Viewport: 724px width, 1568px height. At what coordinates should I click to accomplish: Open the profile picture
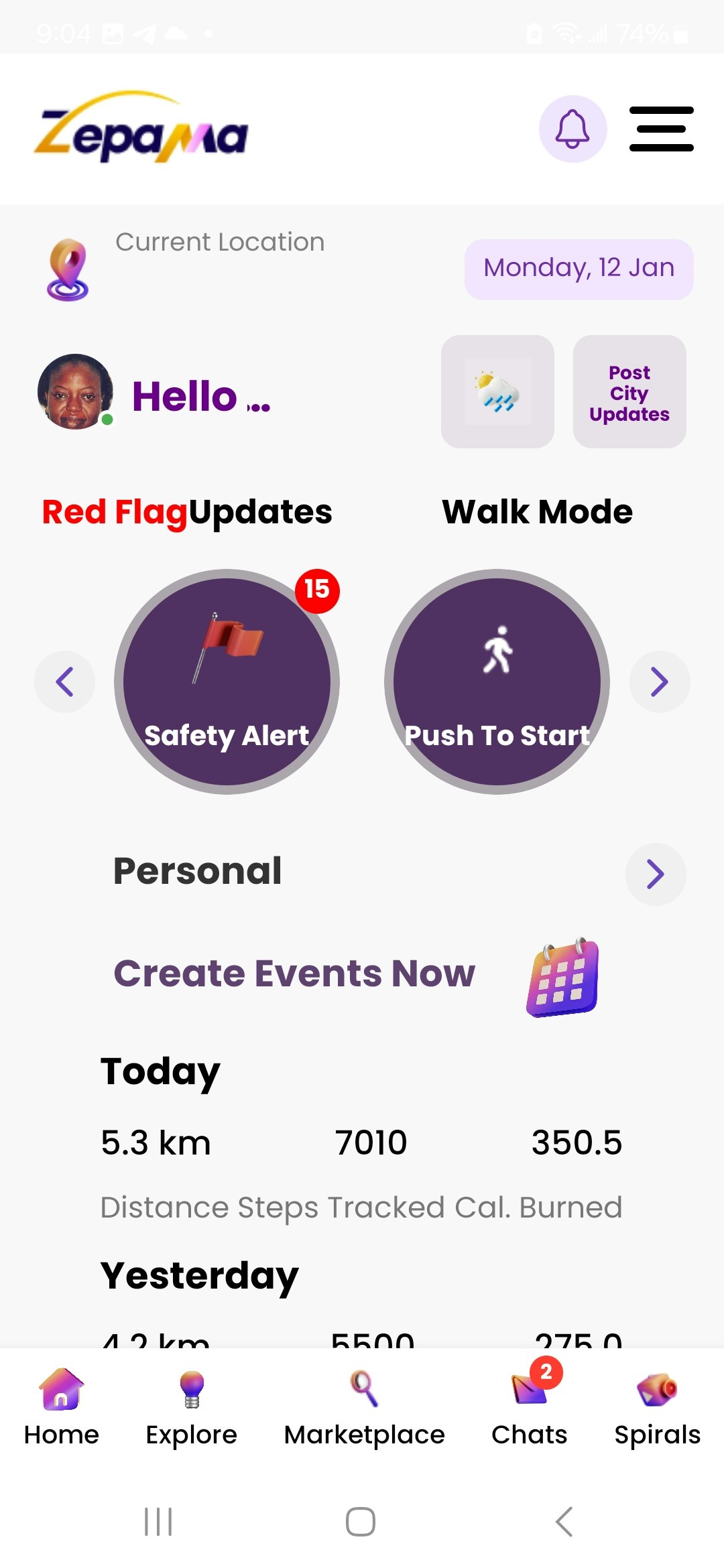[75, 392]
